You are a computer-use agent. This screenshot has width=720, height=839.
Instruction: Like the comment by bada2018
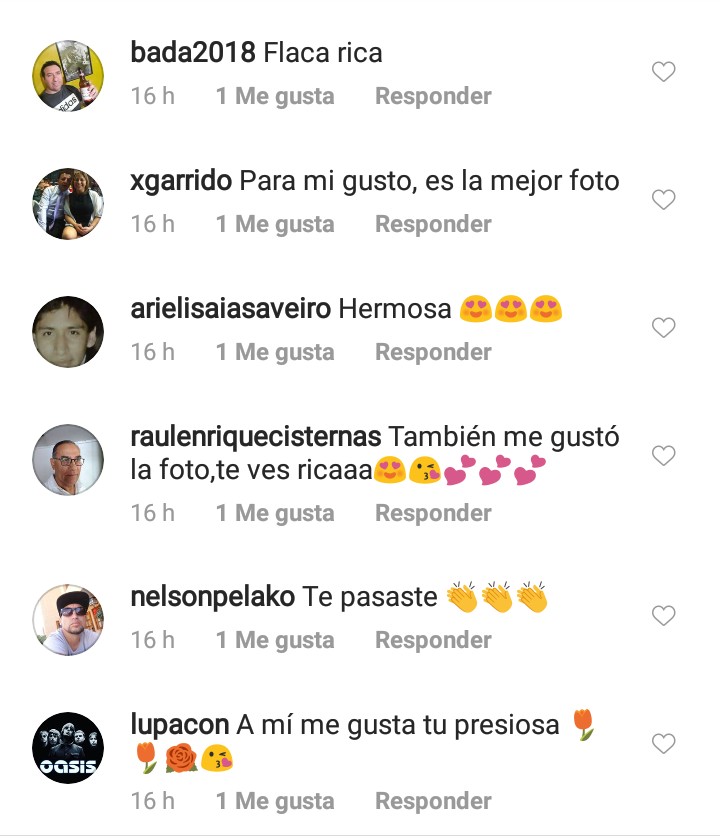[663, 72]
